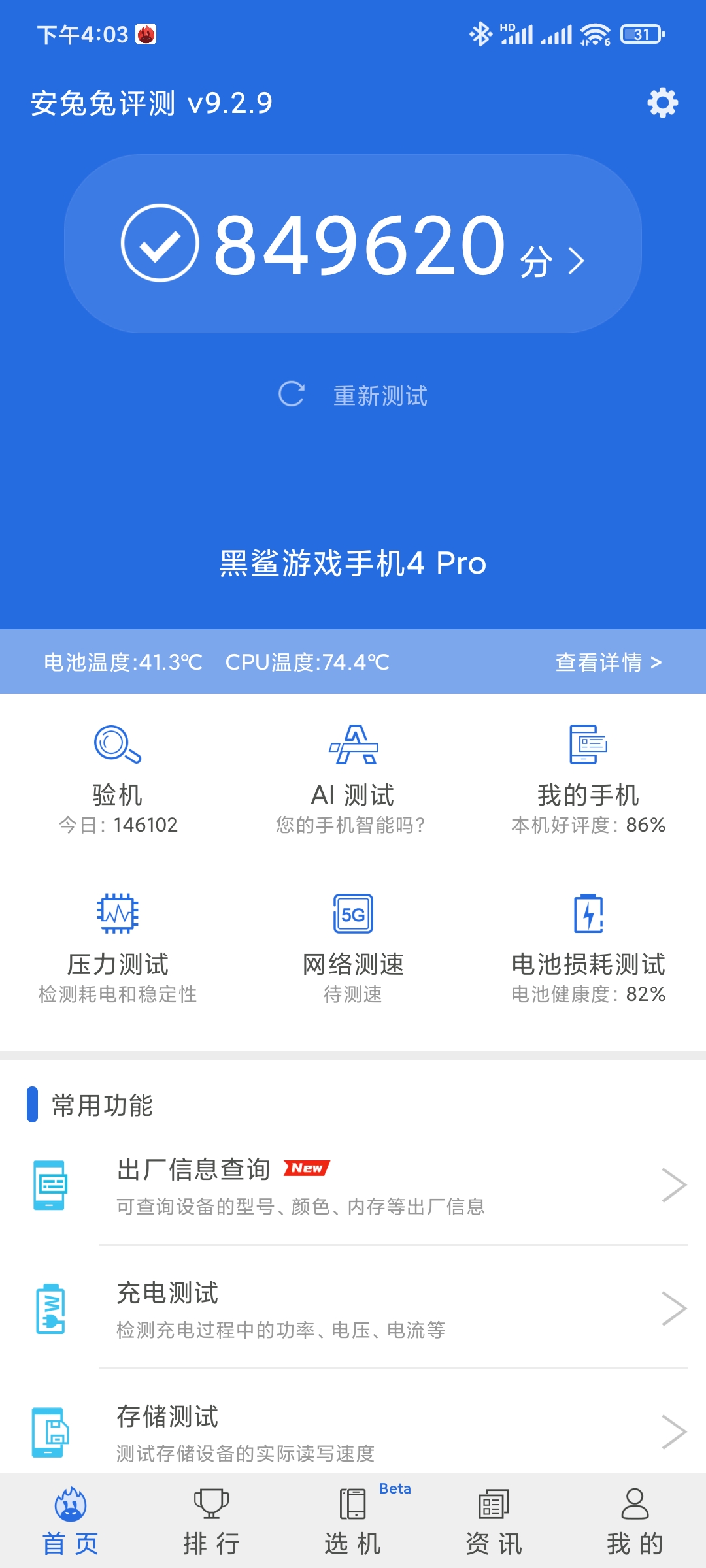Tap 重新测试 to rerun the benchmark

click(x=353, y=395)
